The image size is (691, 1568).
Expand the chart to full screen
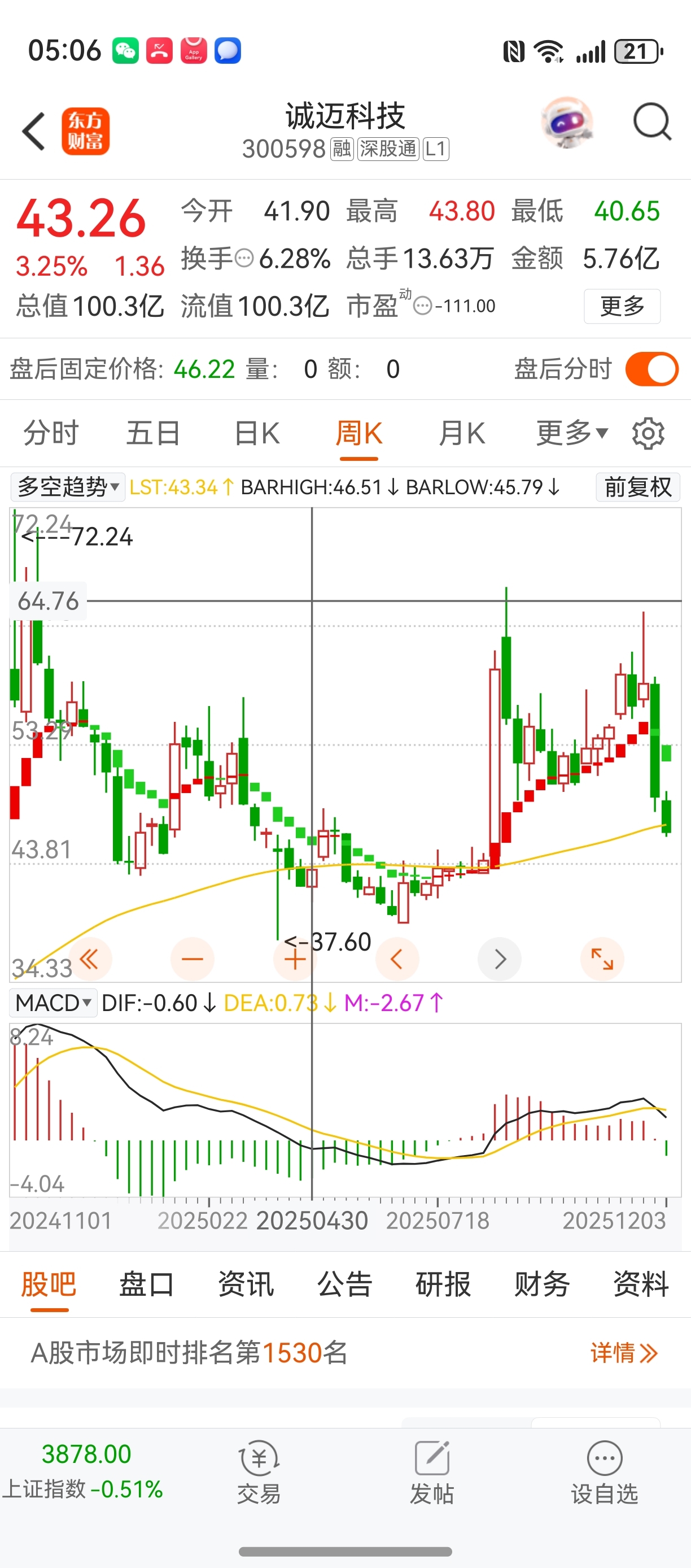pos(602,960)
